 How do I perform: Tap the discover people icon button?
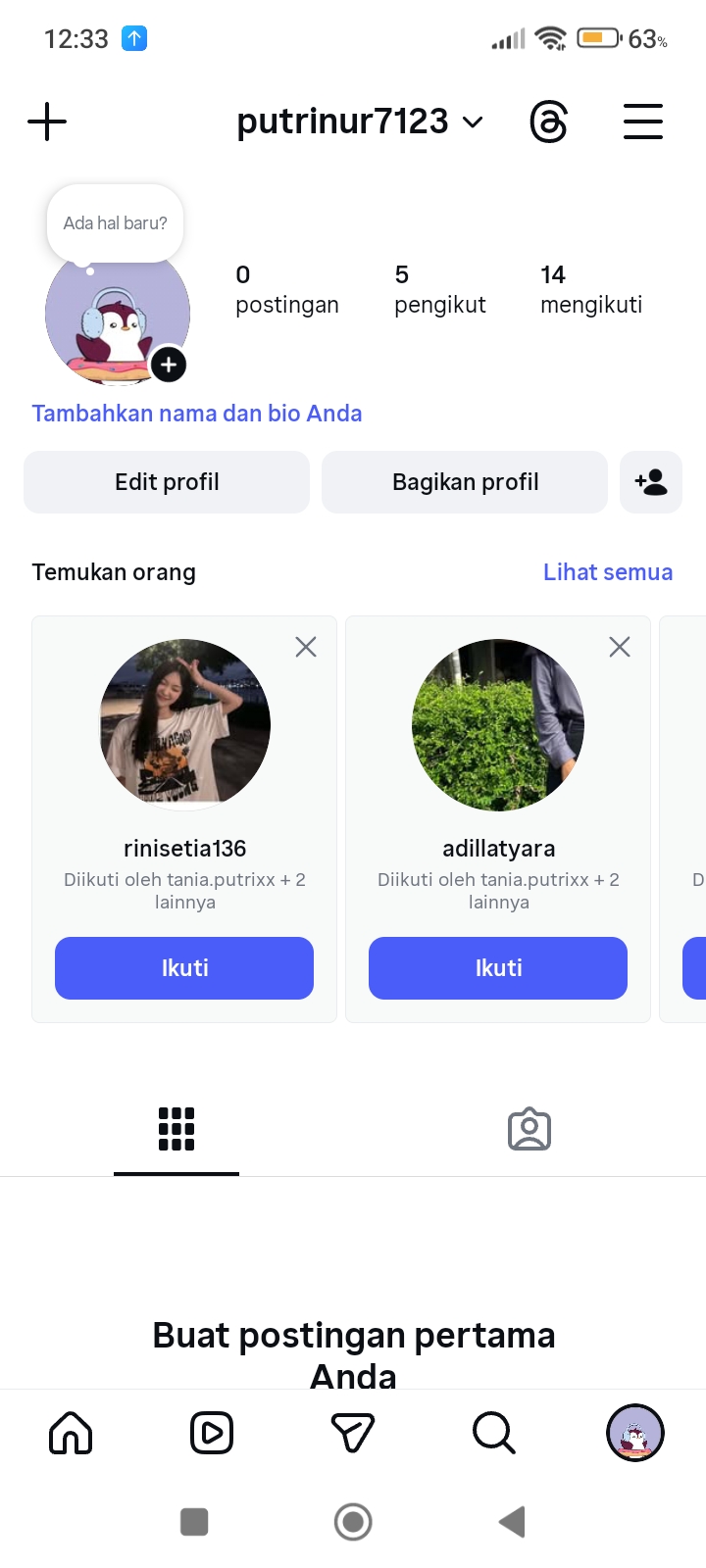[651, 482]
